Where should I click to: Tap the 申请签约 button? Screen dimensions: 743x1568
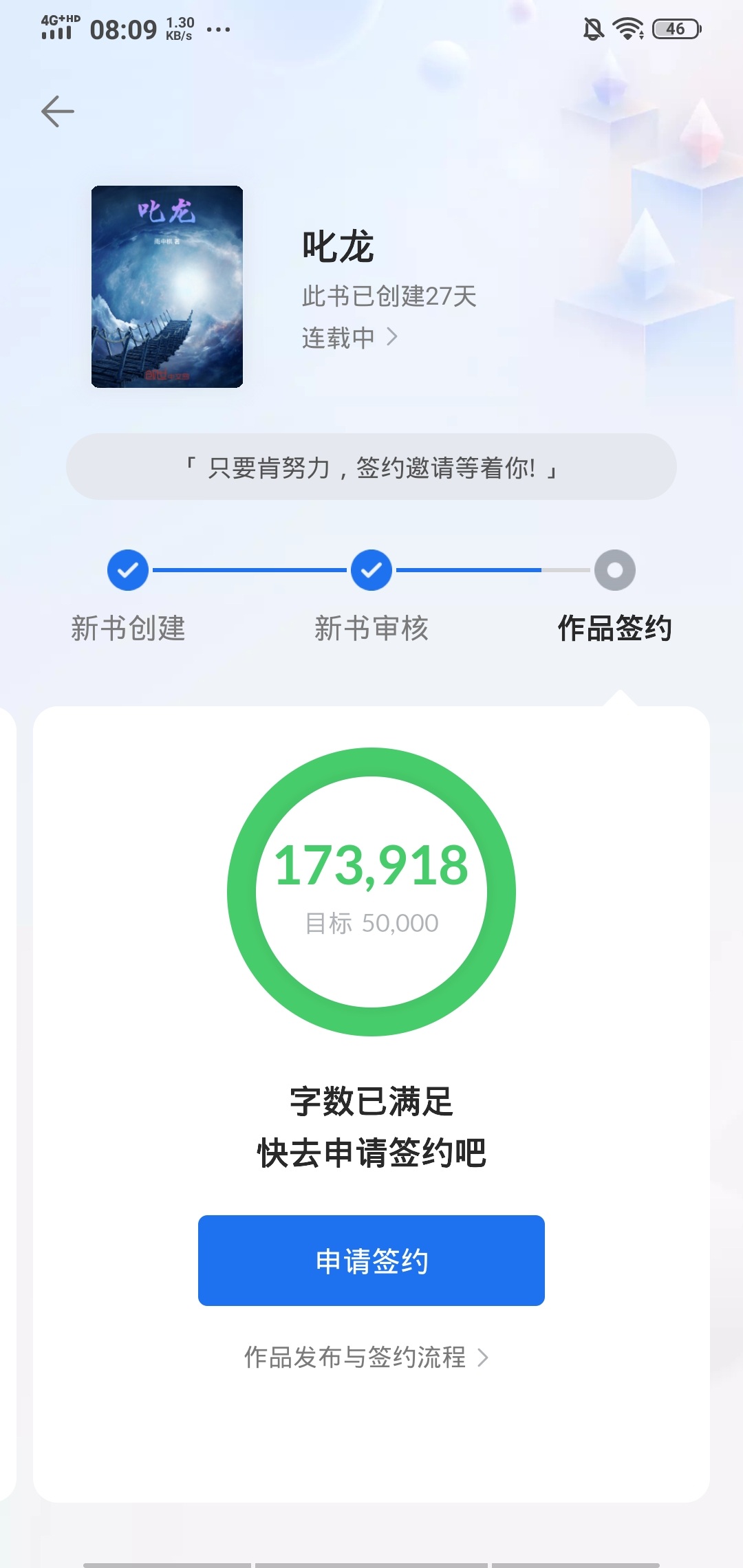[x=371, y=1260]
